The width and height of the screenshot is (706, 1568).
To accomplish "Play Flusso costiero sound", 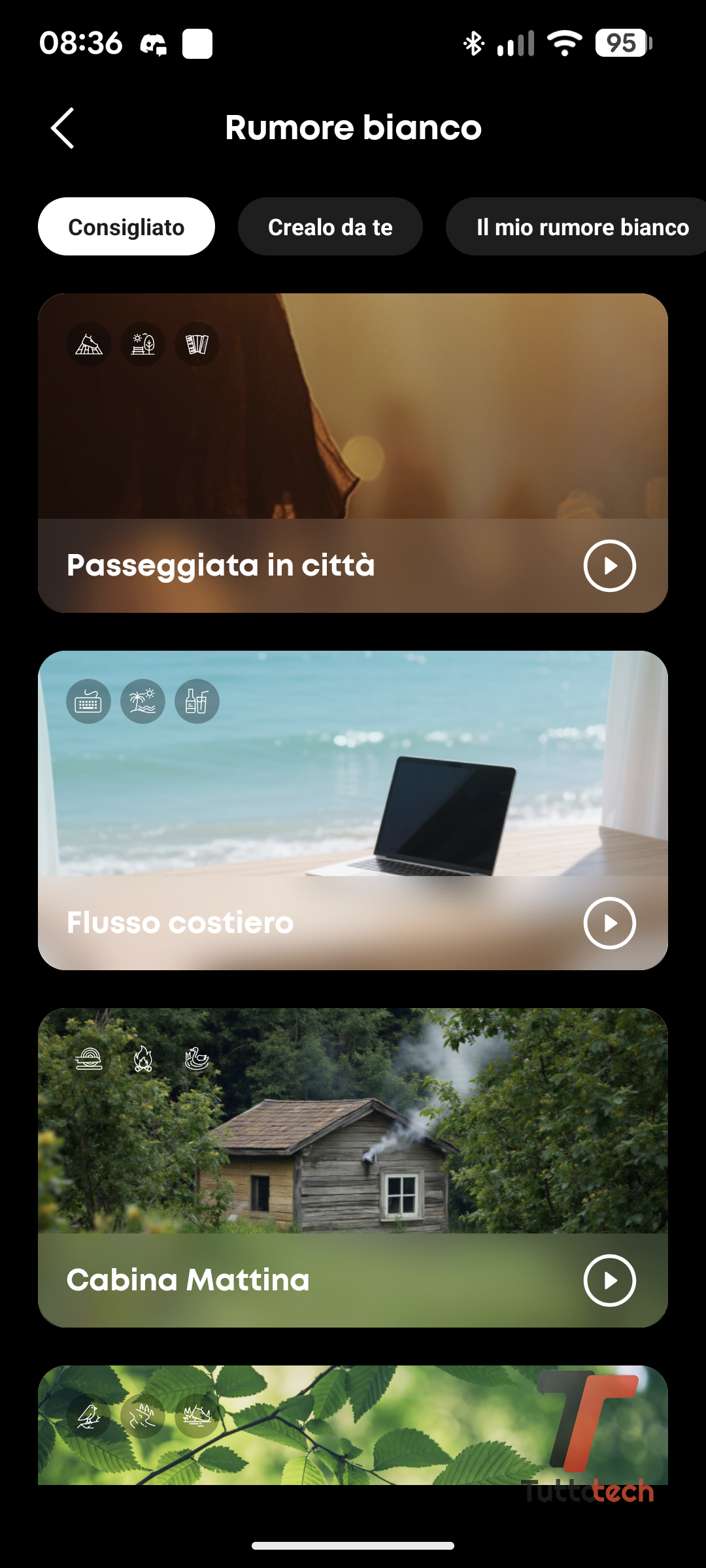I will [x=609, y=923].
